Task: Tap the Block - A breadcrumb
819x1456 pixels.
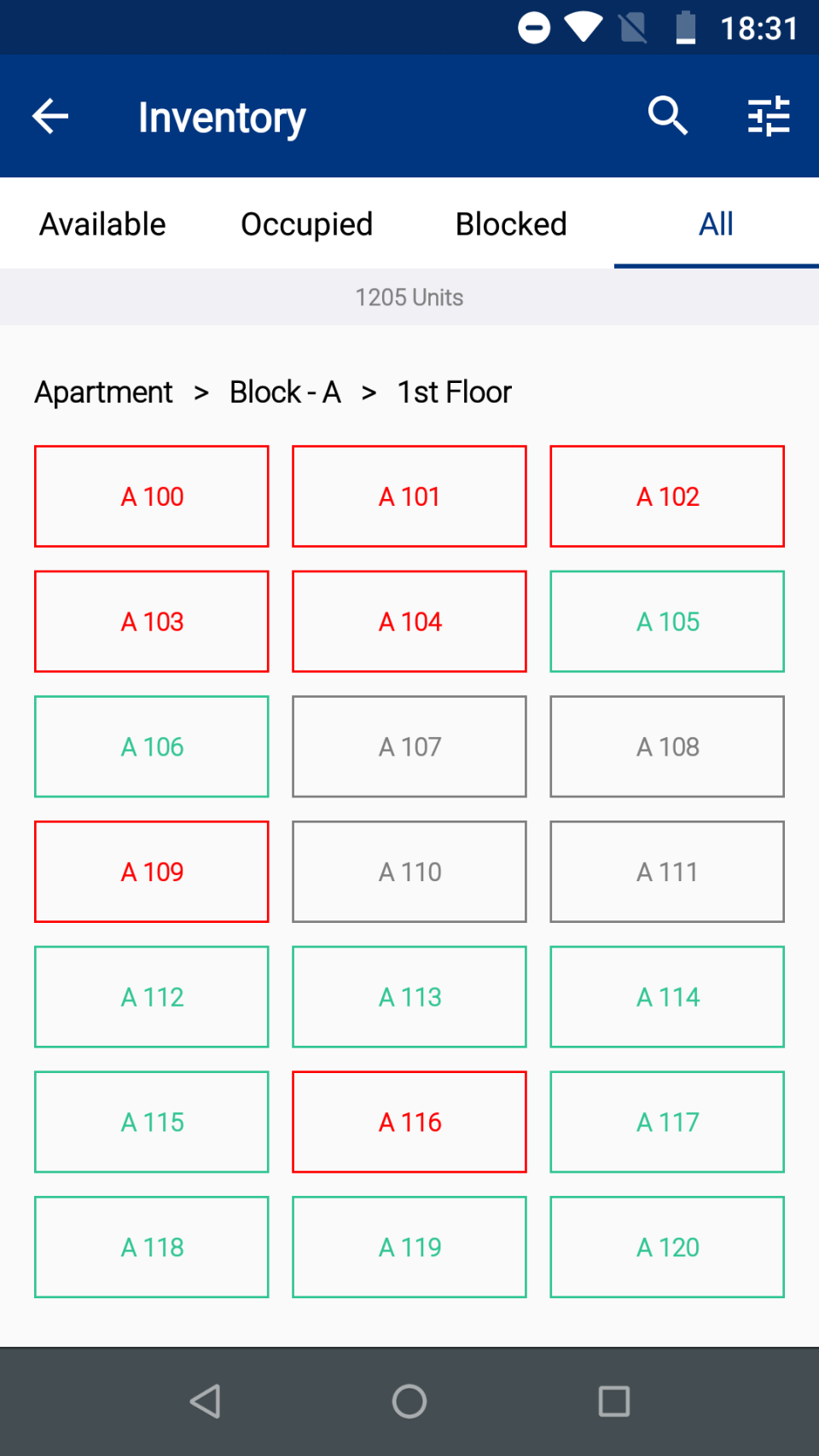Action: (285, 392)
